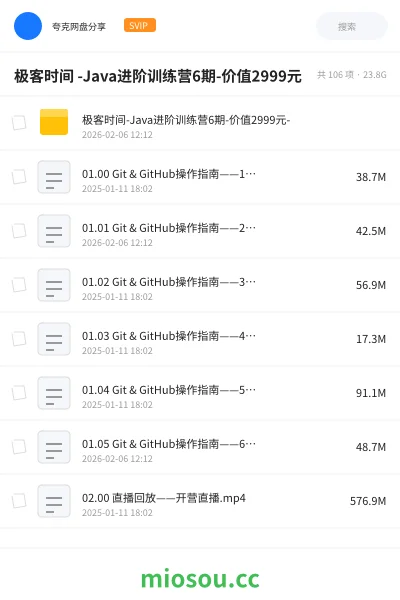
Task: Mark the checkbox for file 01.03
Action: pyautogui.click(x=19, y=339)
